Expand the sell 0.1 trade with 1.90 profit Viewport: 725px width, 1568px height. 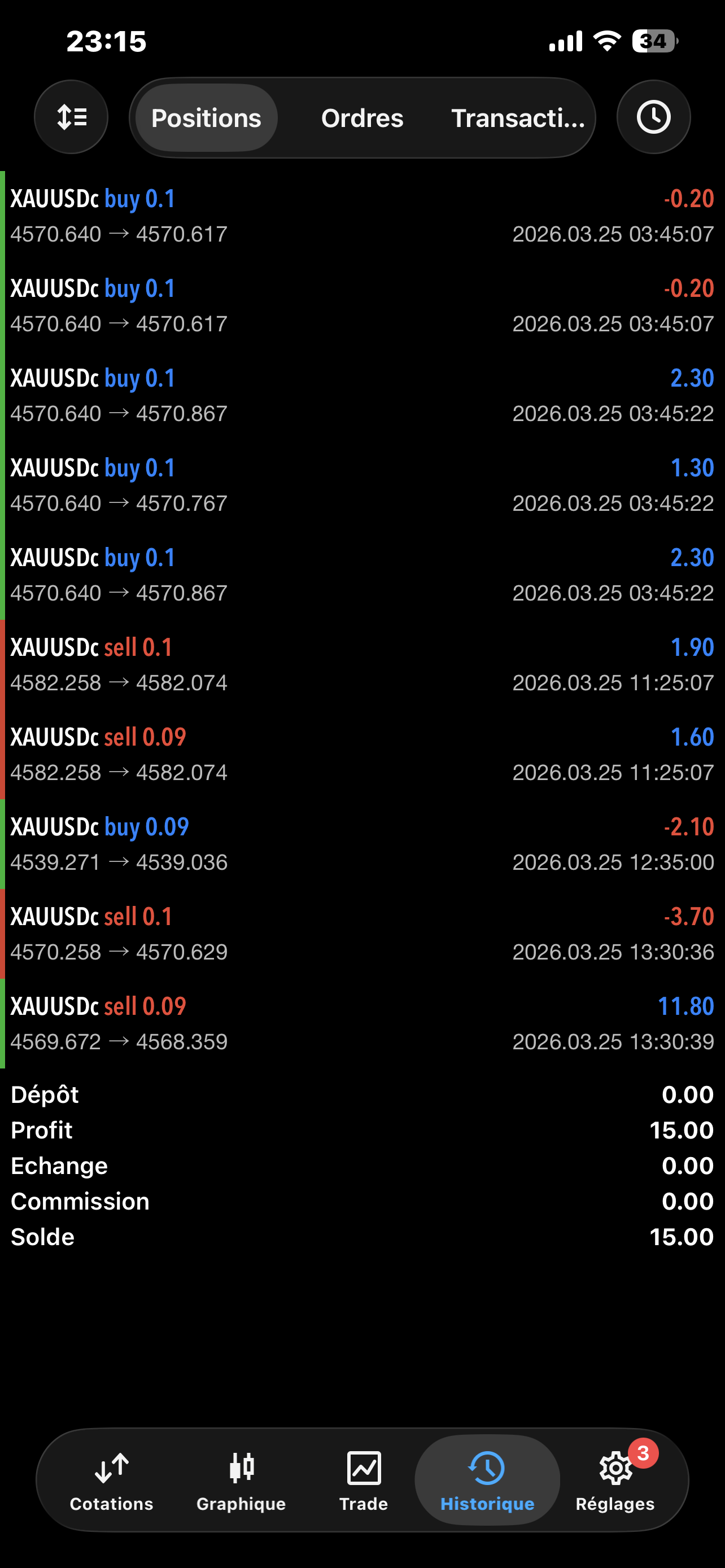(x=362, y=665)
